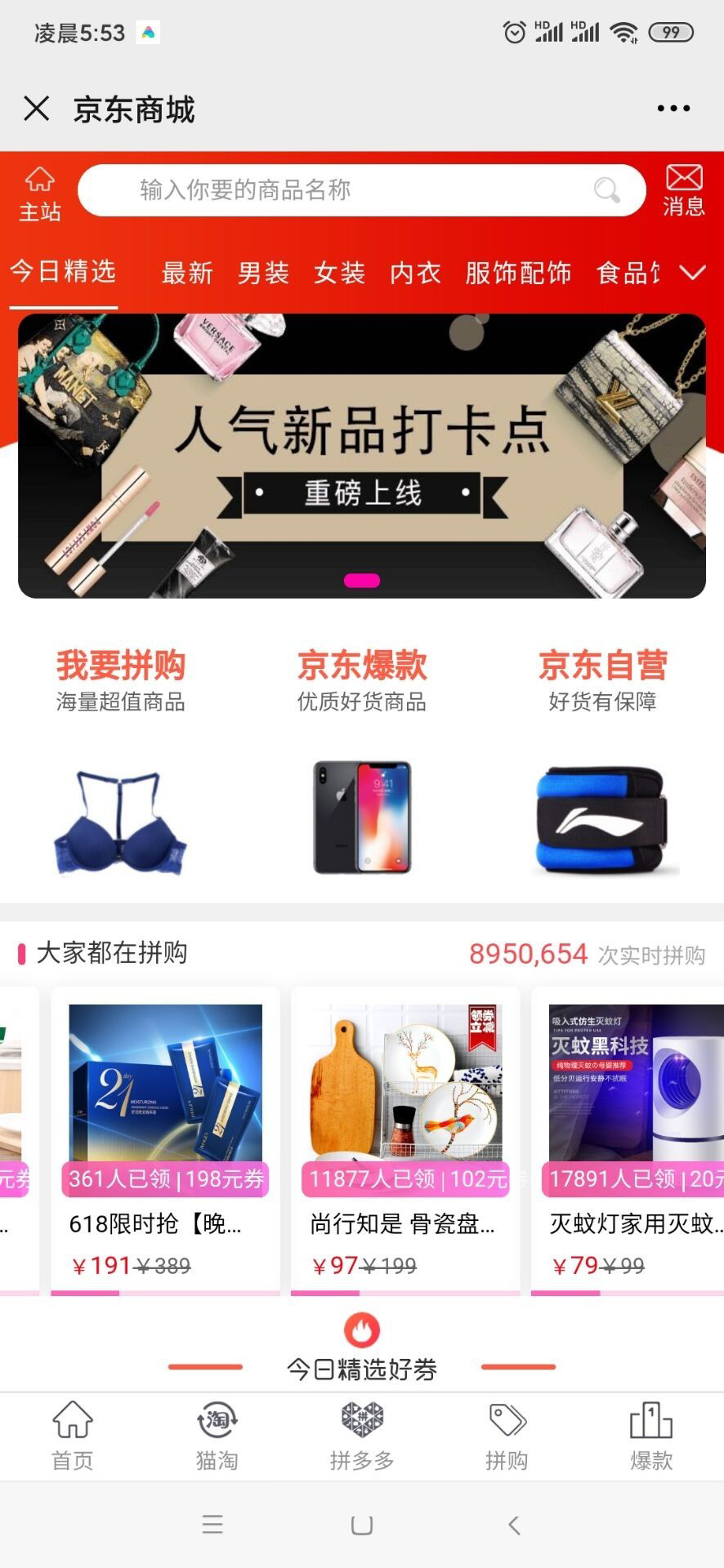Switch to the 女装 category tab
Viewport: 724px width, 1568px height.
339,273
